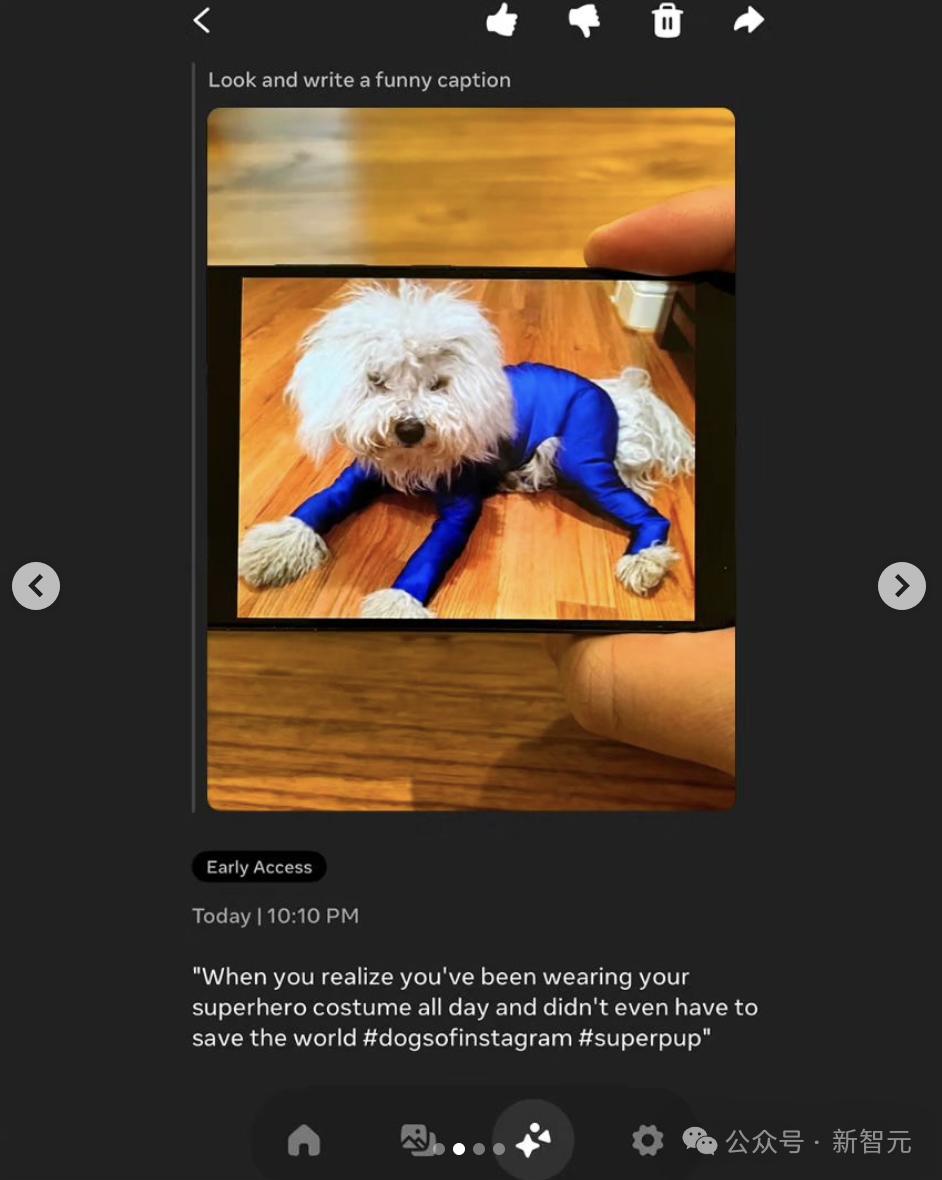942x1180 pixels.
Task: Delete this item with the trash icon
Action: coord(667,20)
